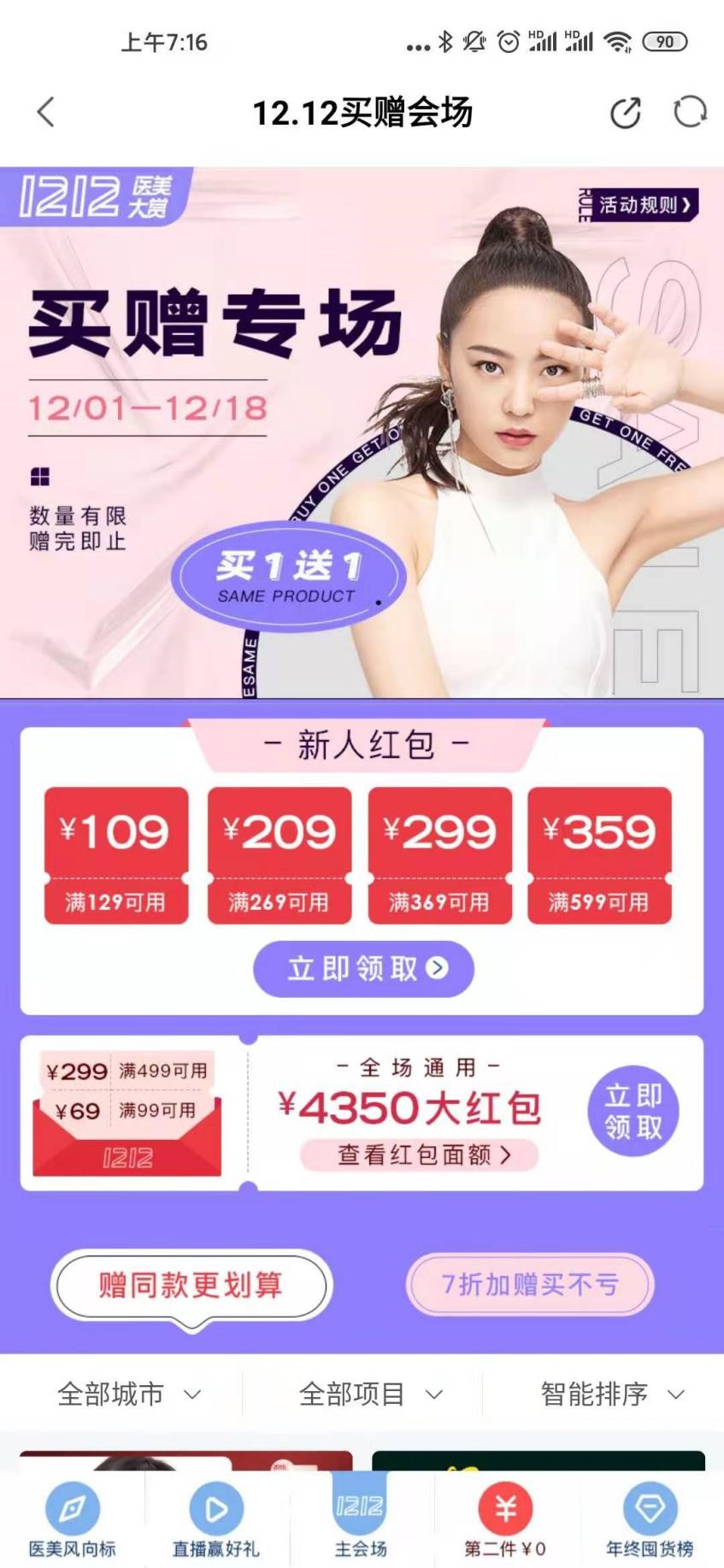The image size is (724, 1568).
Task: Go to 医美风向标 in the bottom bar
Action: click(x=73, y=1521)
